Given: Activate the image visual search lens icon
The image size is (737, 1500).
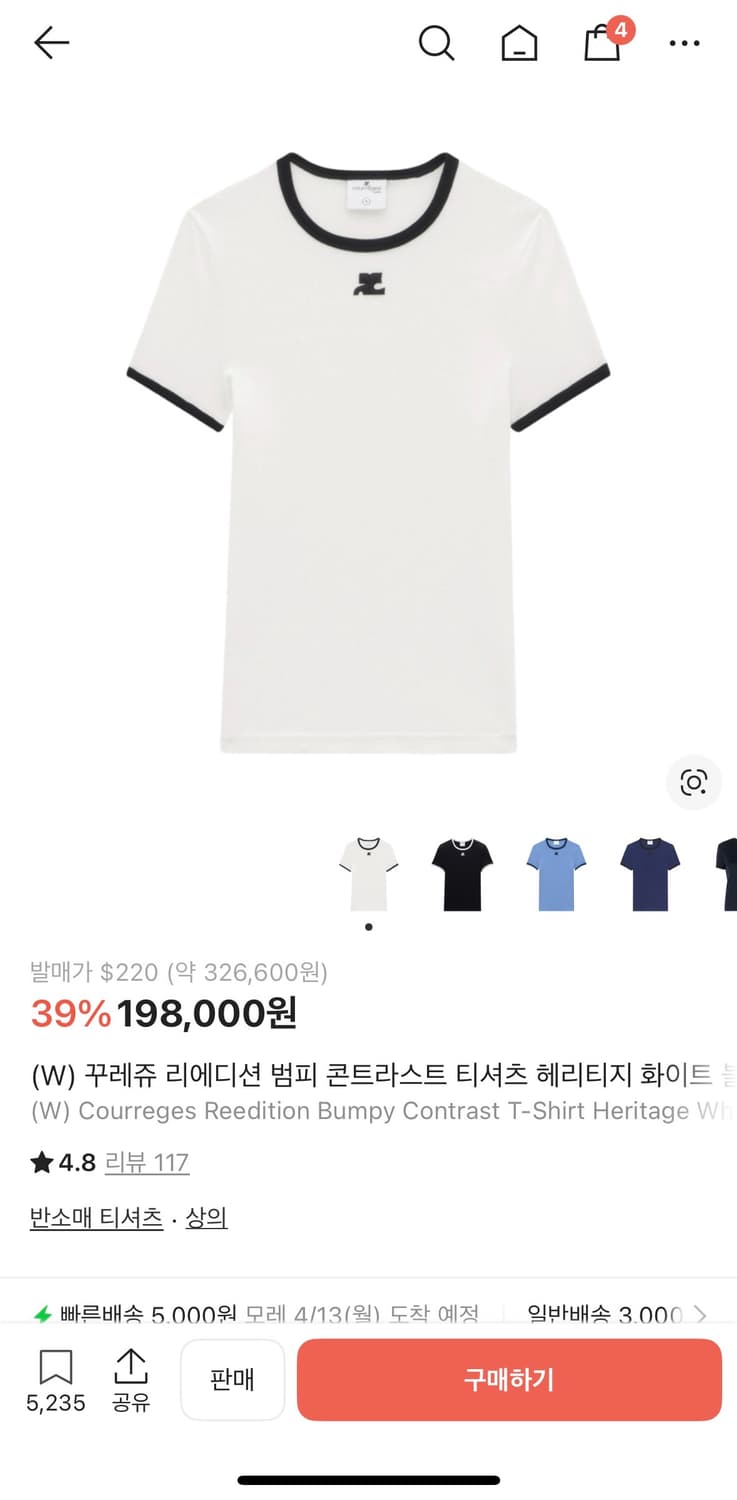Looking at the screenshot, I should click(694, 783).
